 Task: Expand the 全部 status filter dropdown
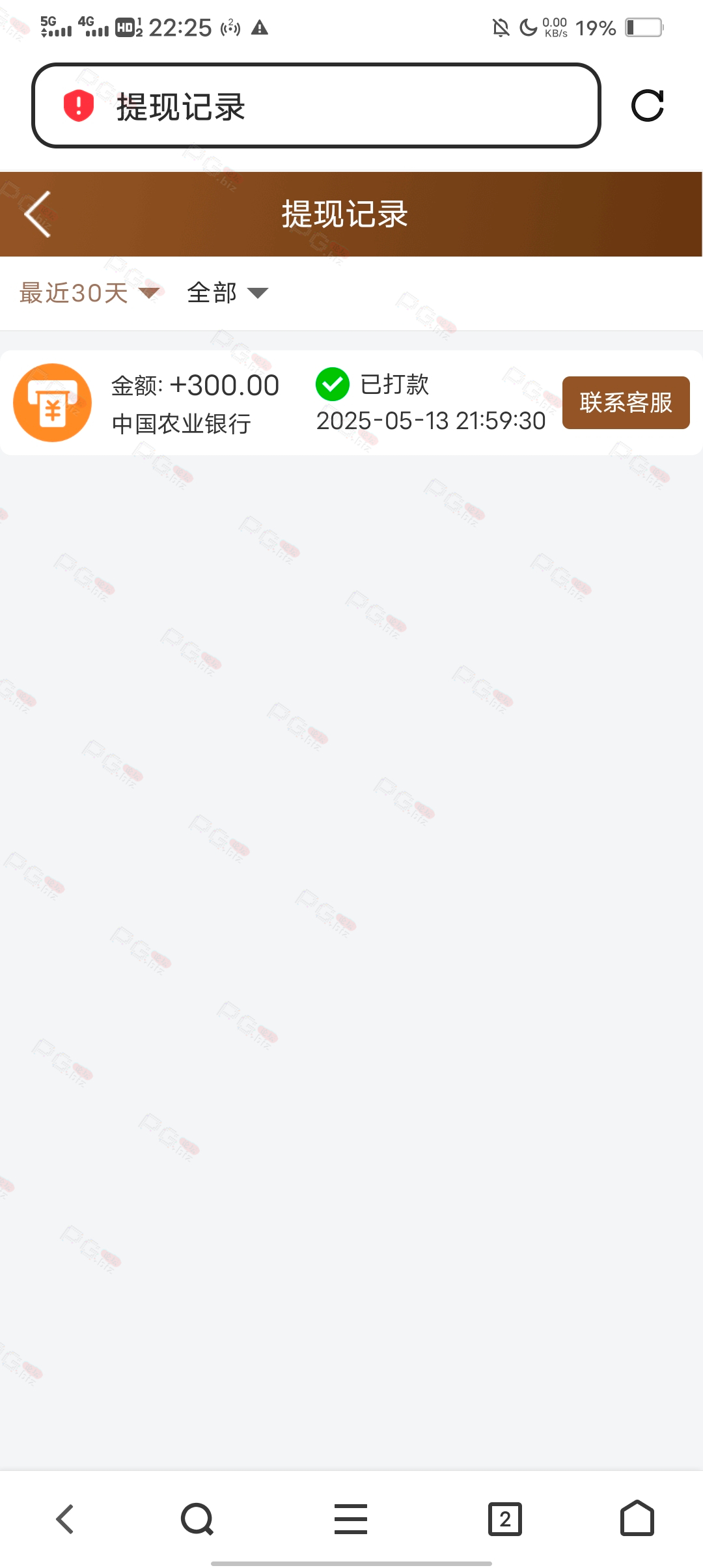click(227, 293)
